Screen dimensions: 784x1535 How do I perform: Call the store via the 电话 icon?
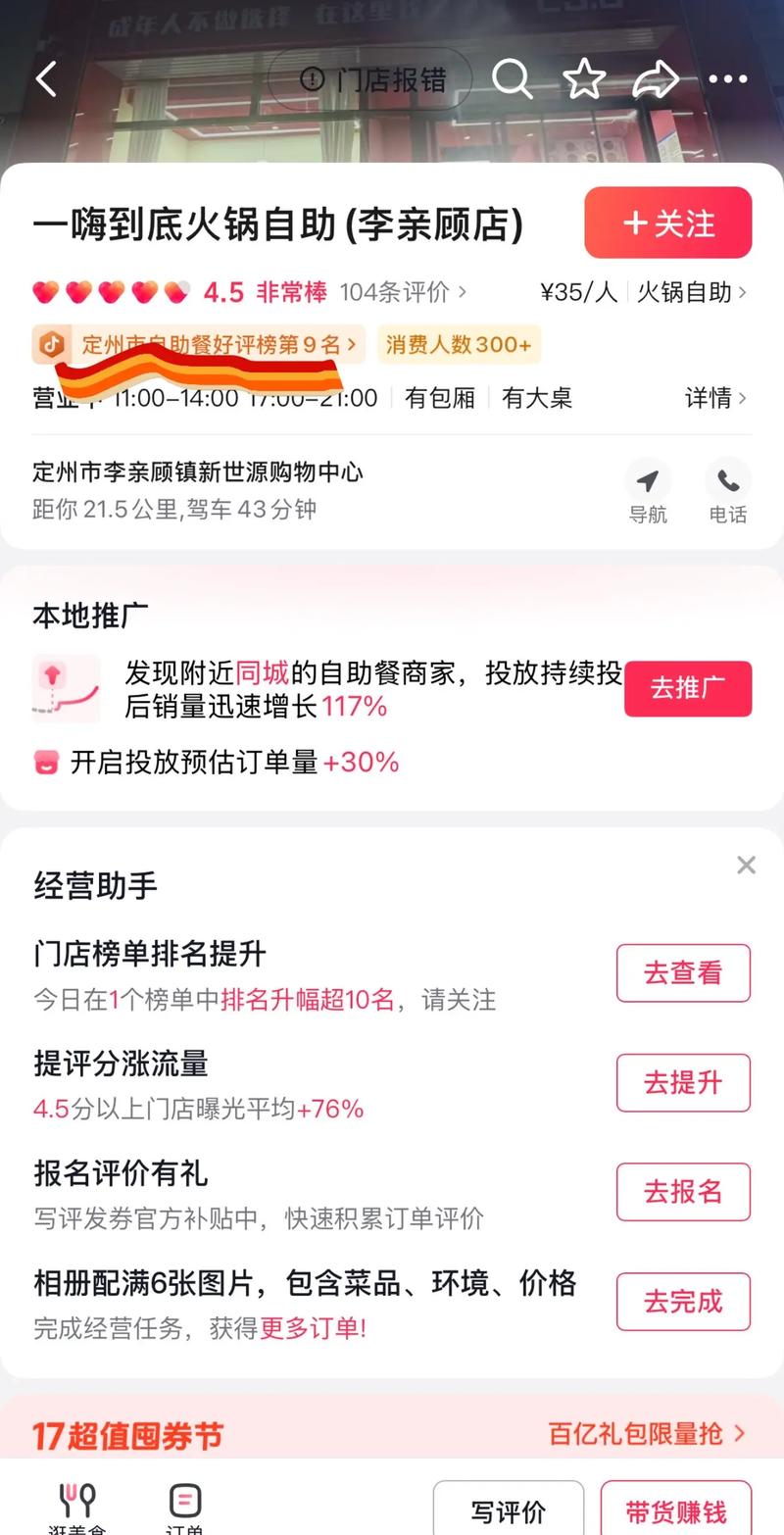(x=728, y=482)
